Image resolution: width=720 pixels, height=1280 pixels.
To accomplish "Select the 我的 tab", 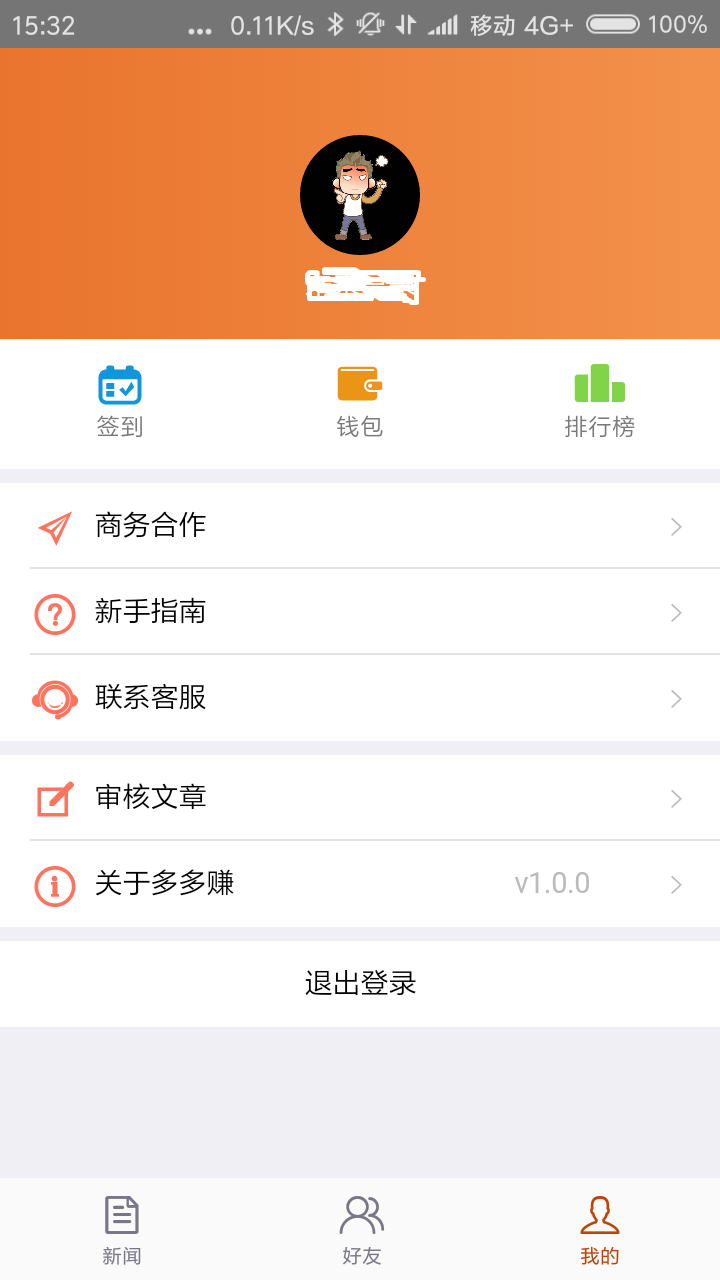I will coord(600,1230).
